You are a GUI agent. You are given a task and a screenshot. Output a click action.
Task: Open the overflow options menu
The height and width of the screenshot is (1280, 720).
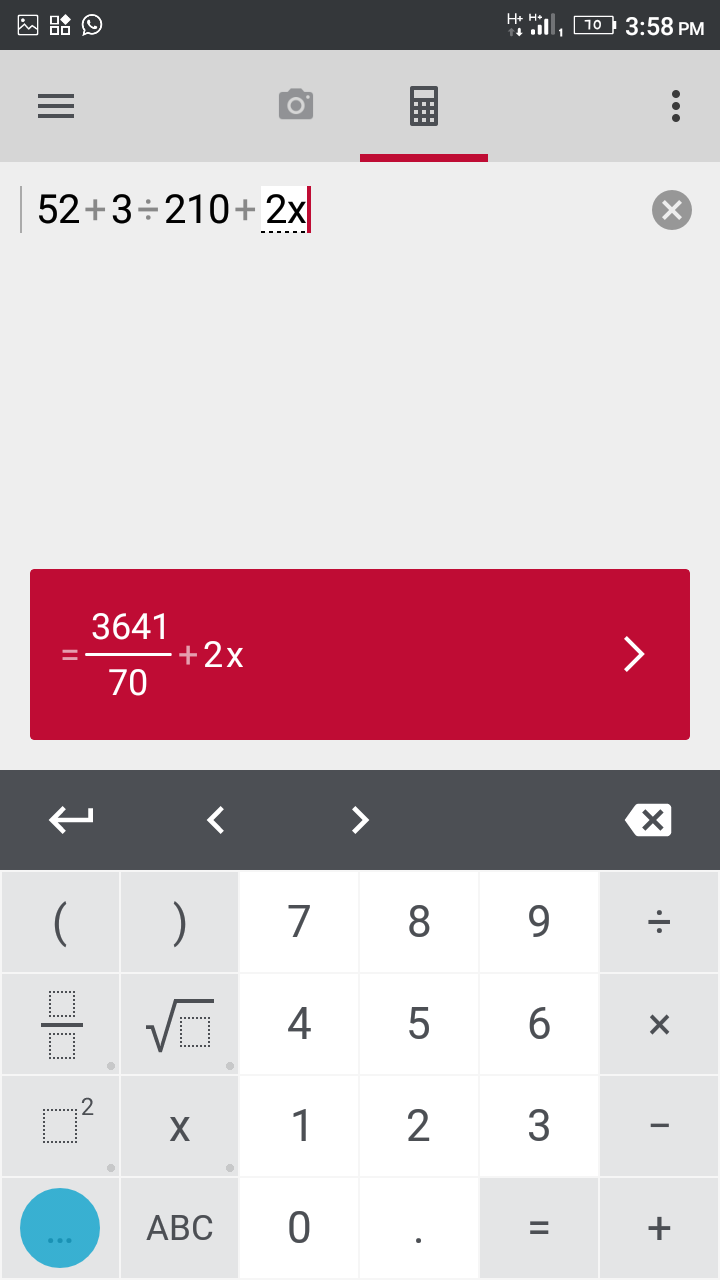click(676, 106)
